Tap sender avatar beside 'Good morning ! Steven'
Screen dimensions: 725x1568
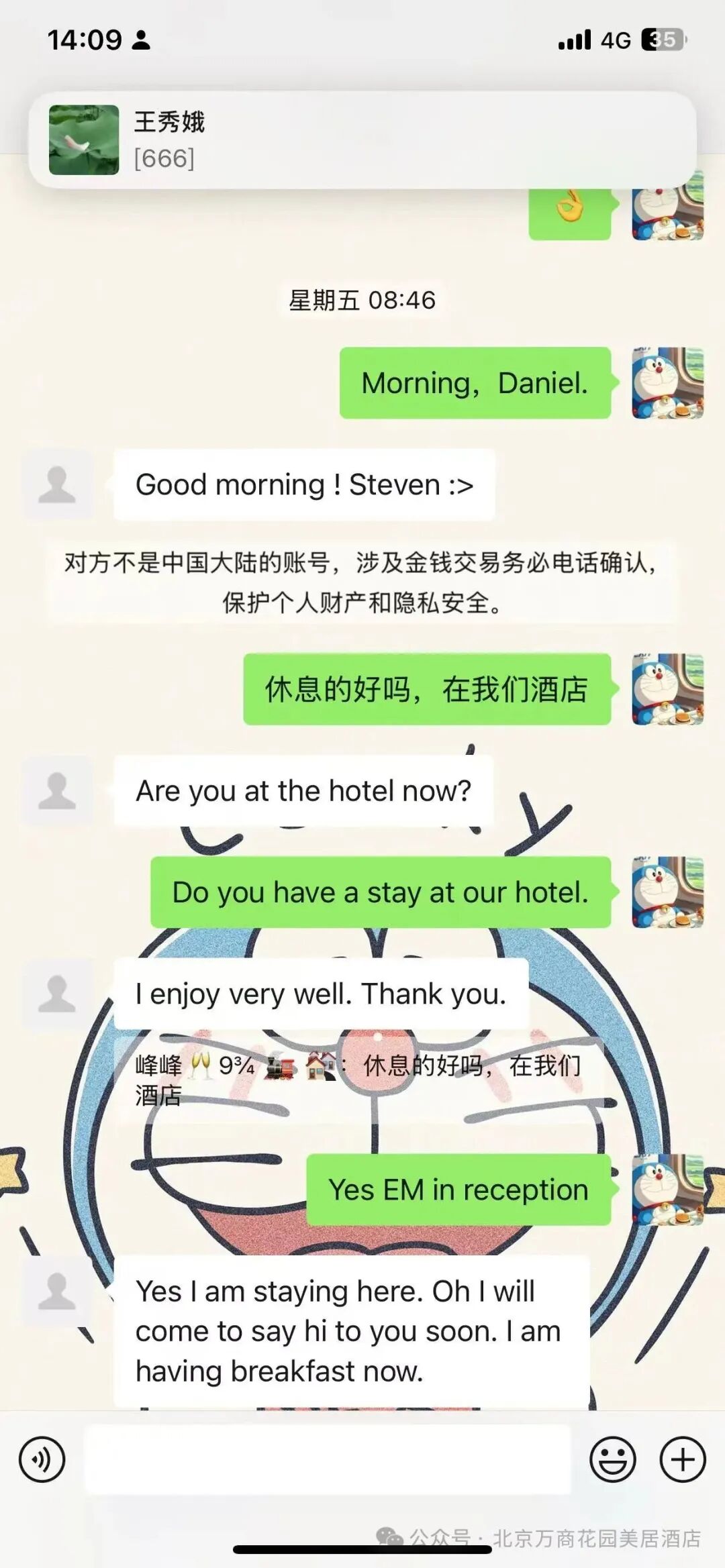coord(57,484)
